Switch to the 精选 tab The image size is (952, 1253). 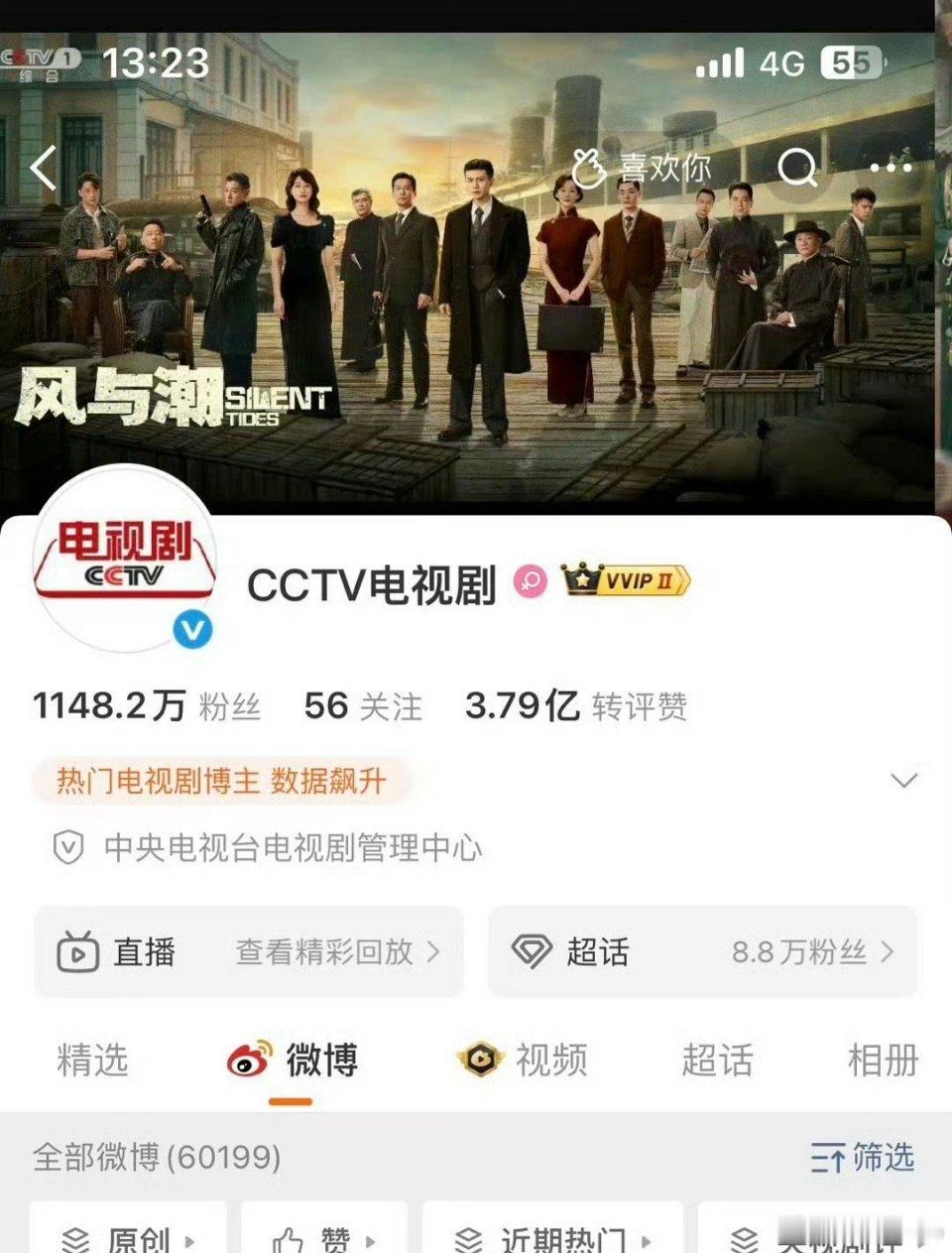[89, 1061]
